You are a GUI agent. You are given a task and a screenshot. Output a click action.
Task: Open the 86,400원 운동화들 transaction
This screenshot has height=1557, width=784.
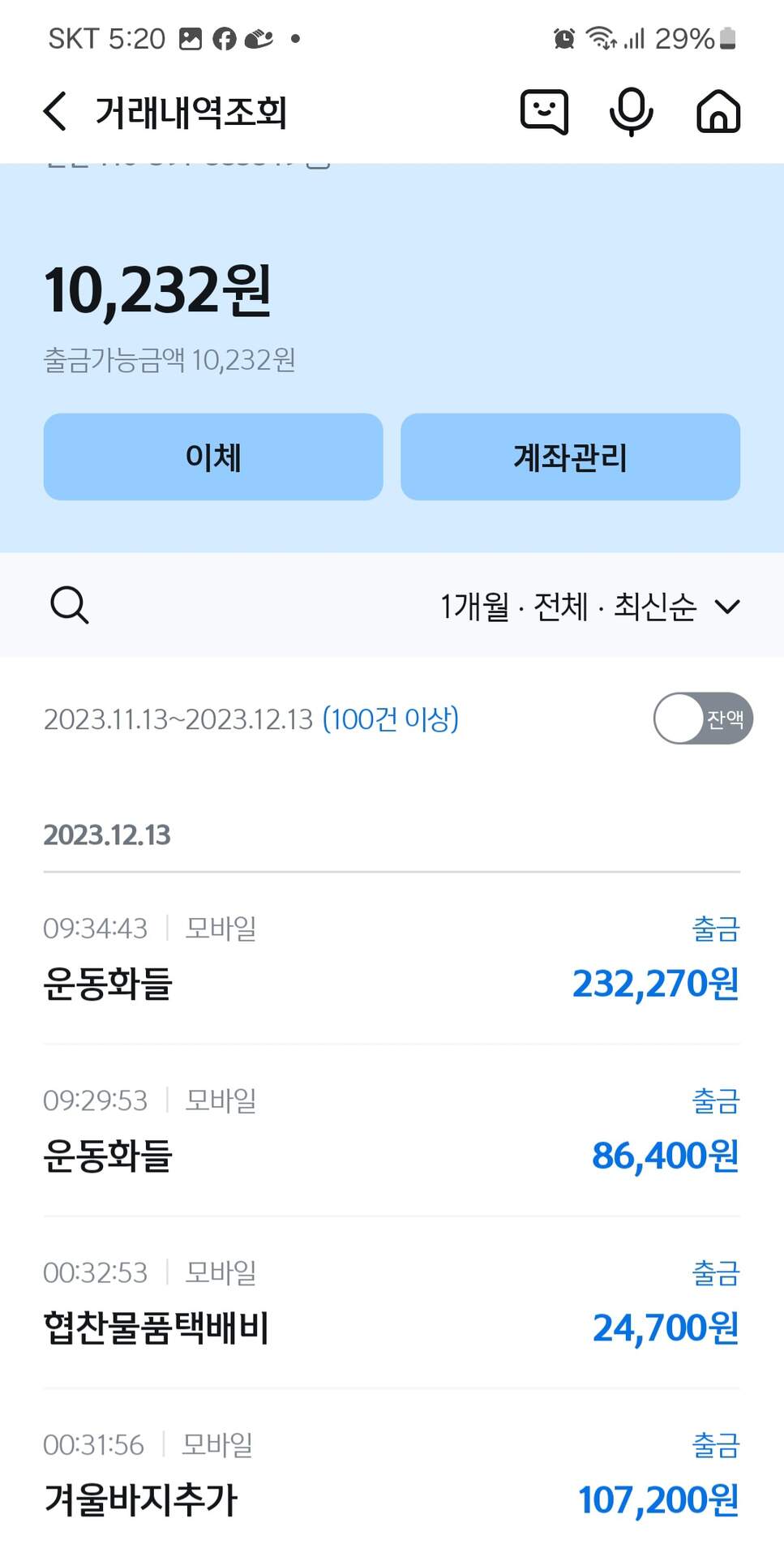click(392, 1130)
